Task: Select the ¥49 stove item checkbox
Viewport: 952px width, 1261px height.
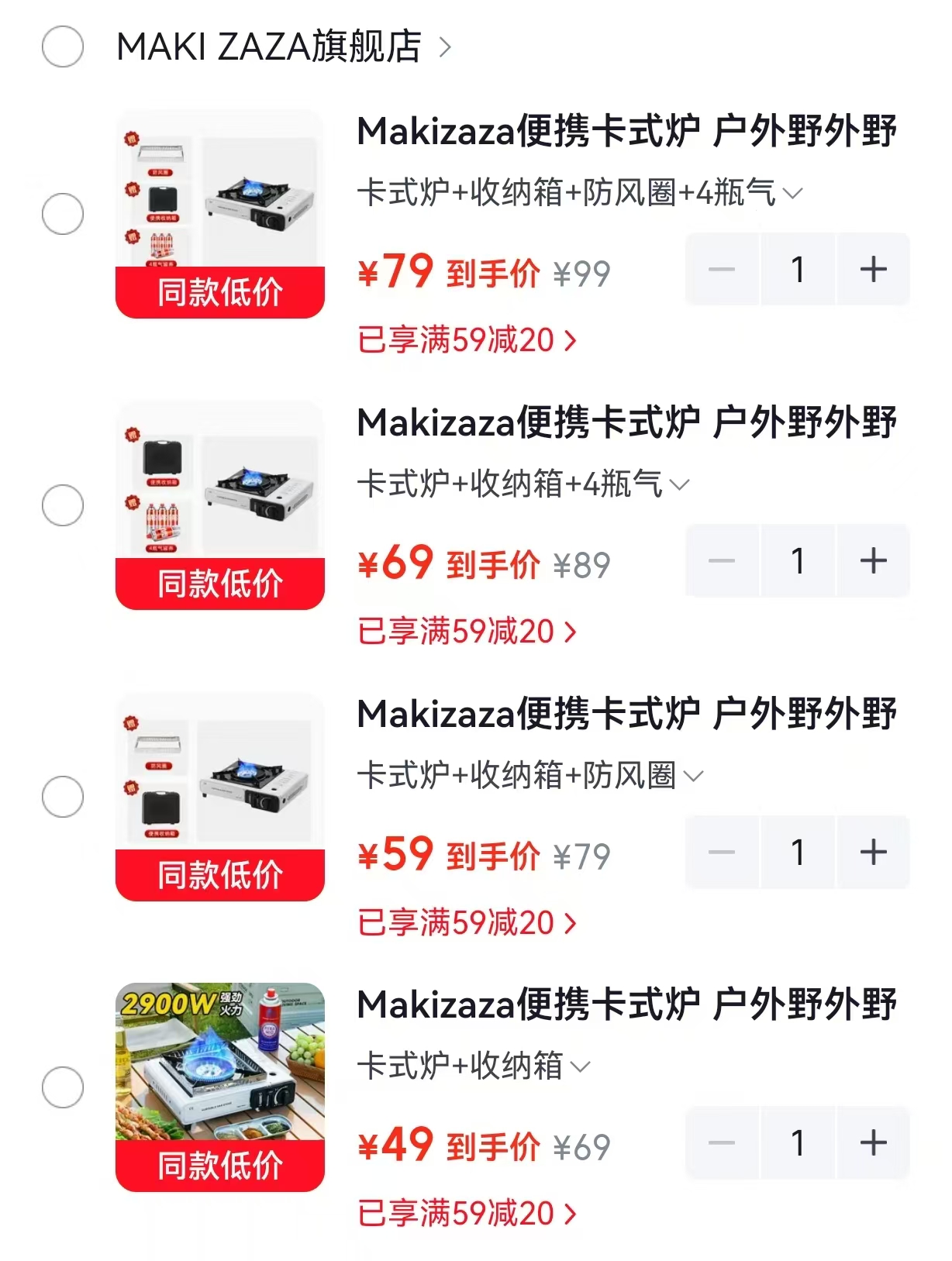Action: (x=63, y=1087)
